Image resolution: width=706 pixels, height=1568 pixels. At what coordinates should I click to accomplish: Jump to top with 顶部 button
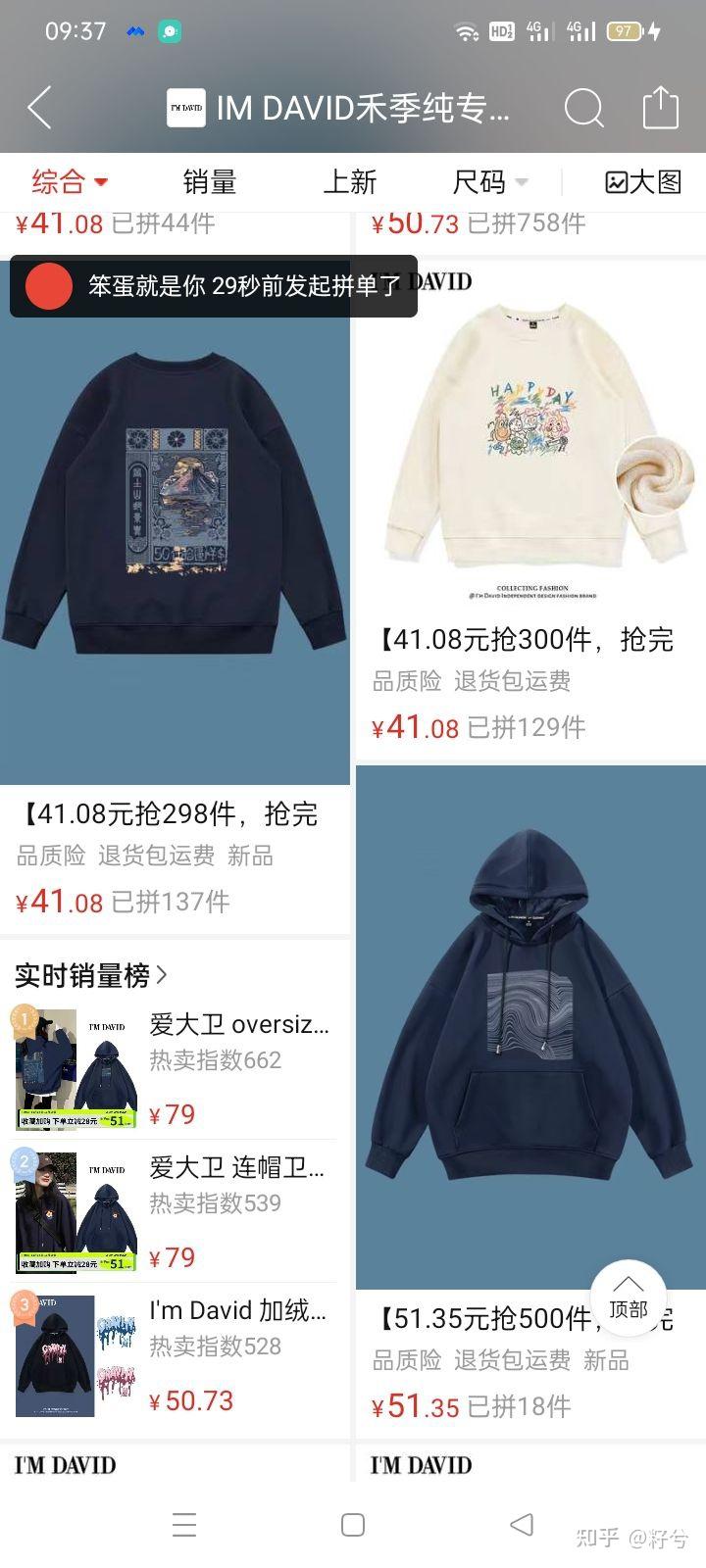tap(628, 1298)
